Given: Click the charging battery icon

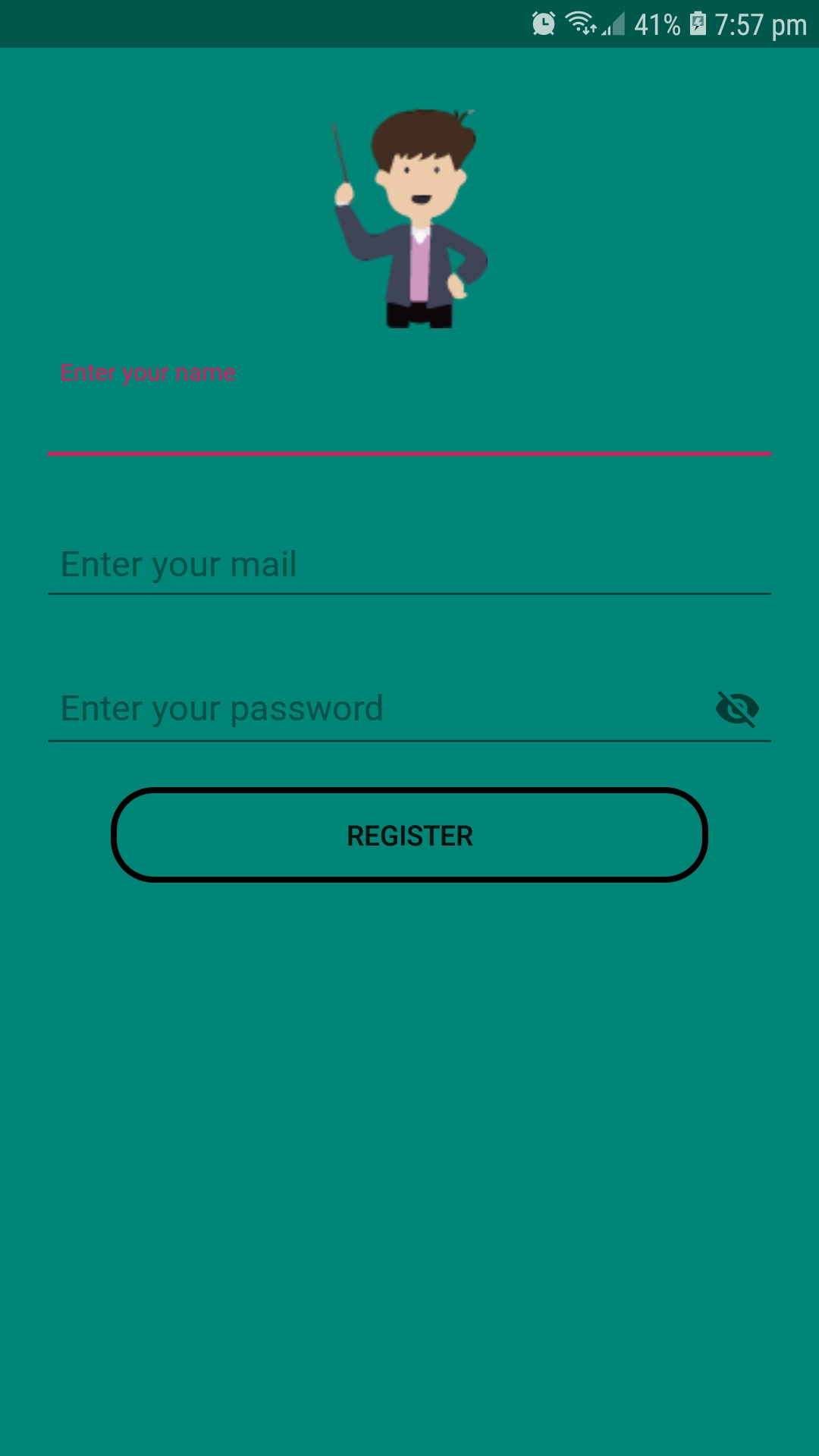Looking at the screenshot, I should 698,23.
